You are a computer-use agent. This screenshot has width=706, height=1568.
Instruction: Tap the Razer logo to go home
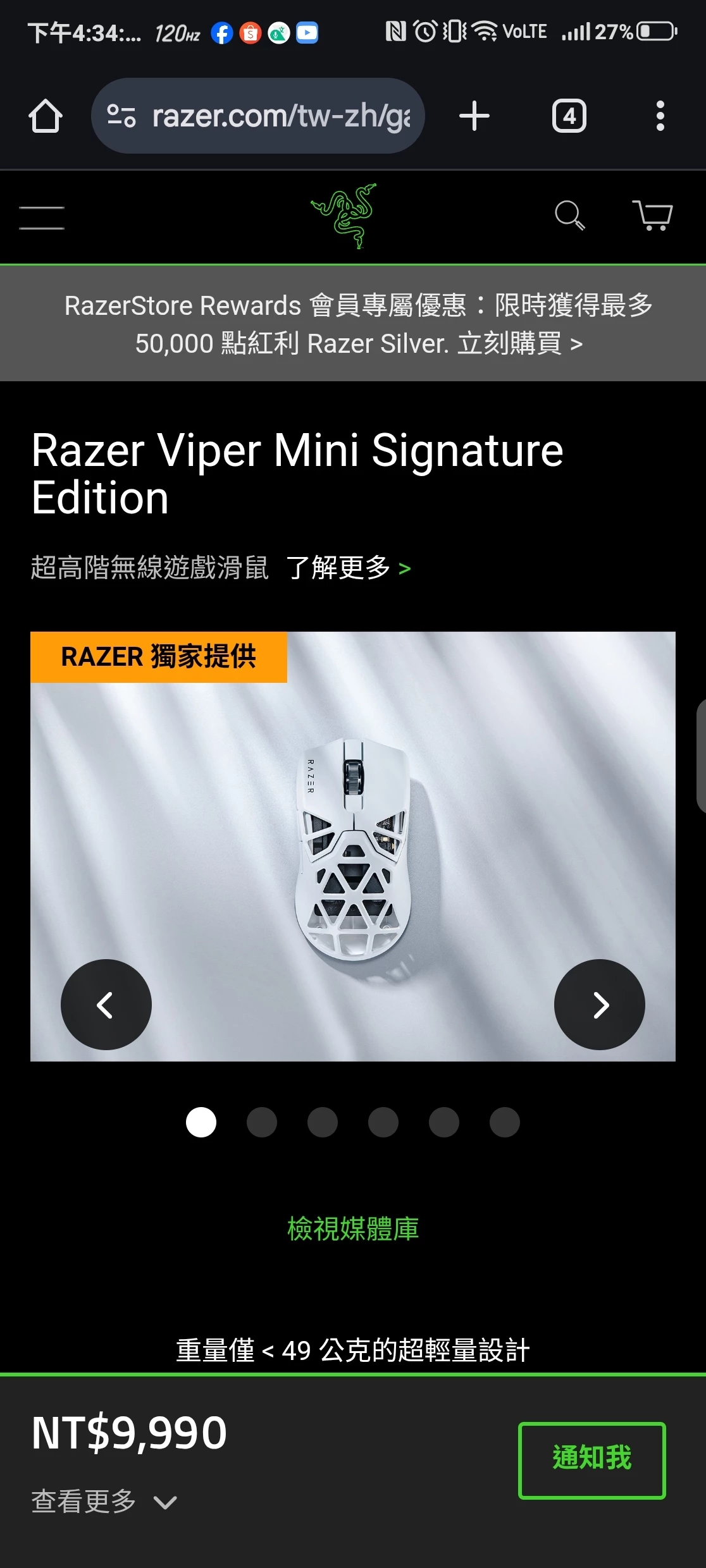click(345, 216)
